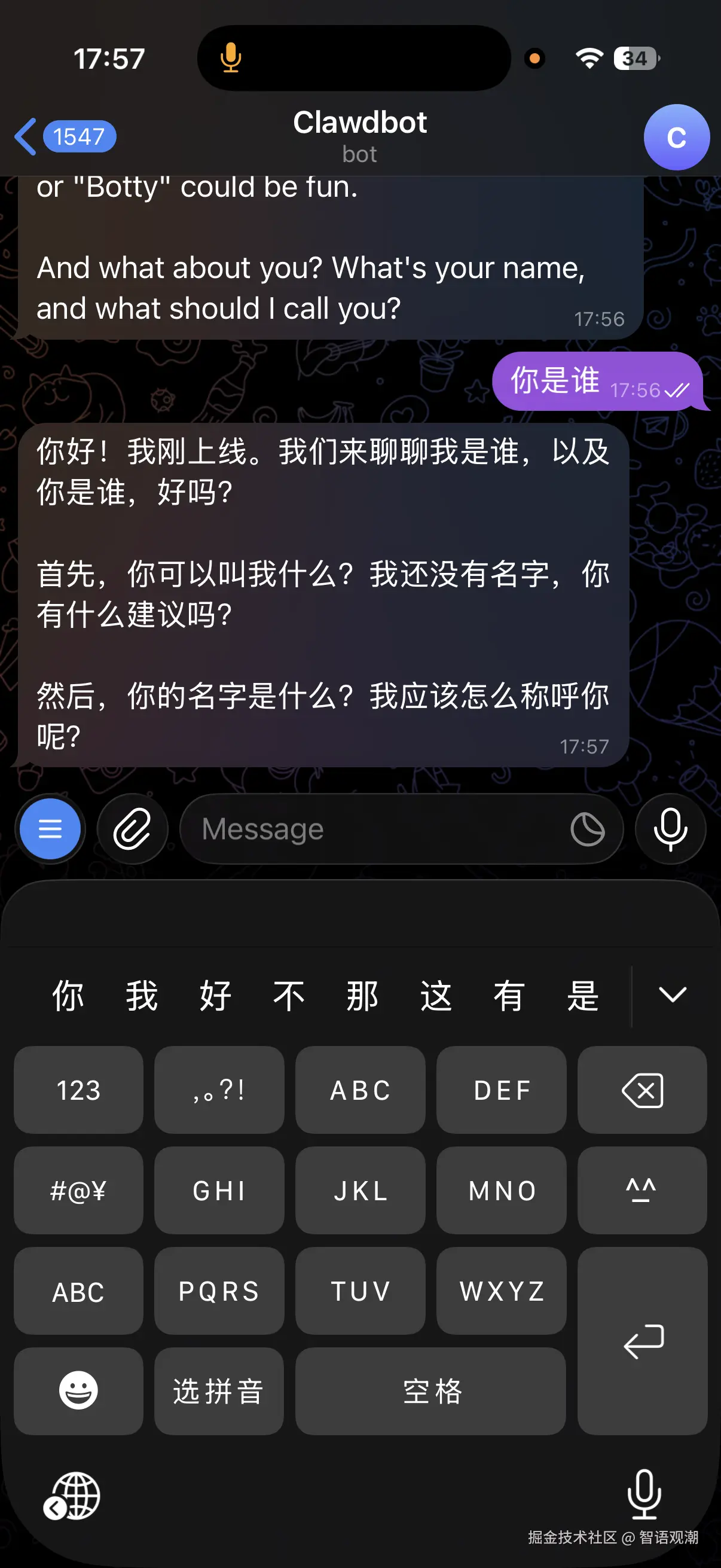Switch keyboard to 123 numbers

78,1090
